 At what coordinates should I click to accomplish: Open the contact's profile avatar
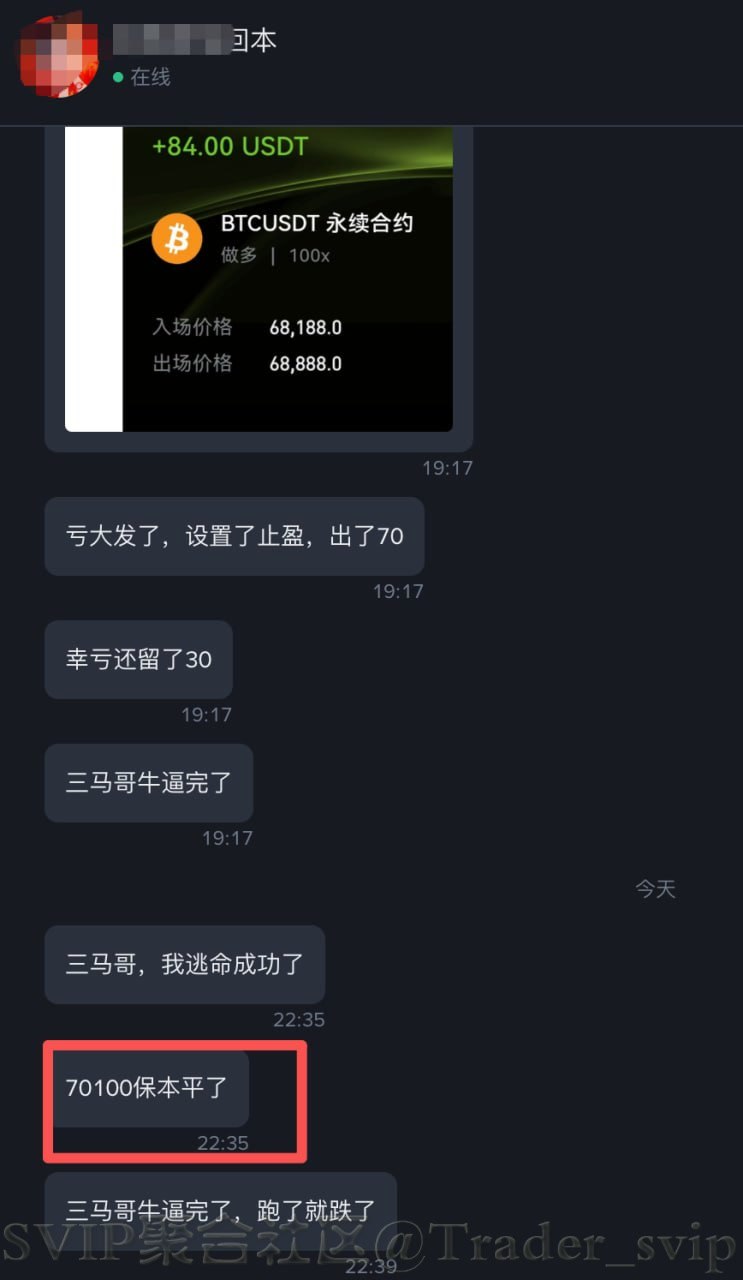tap(59, 55)
